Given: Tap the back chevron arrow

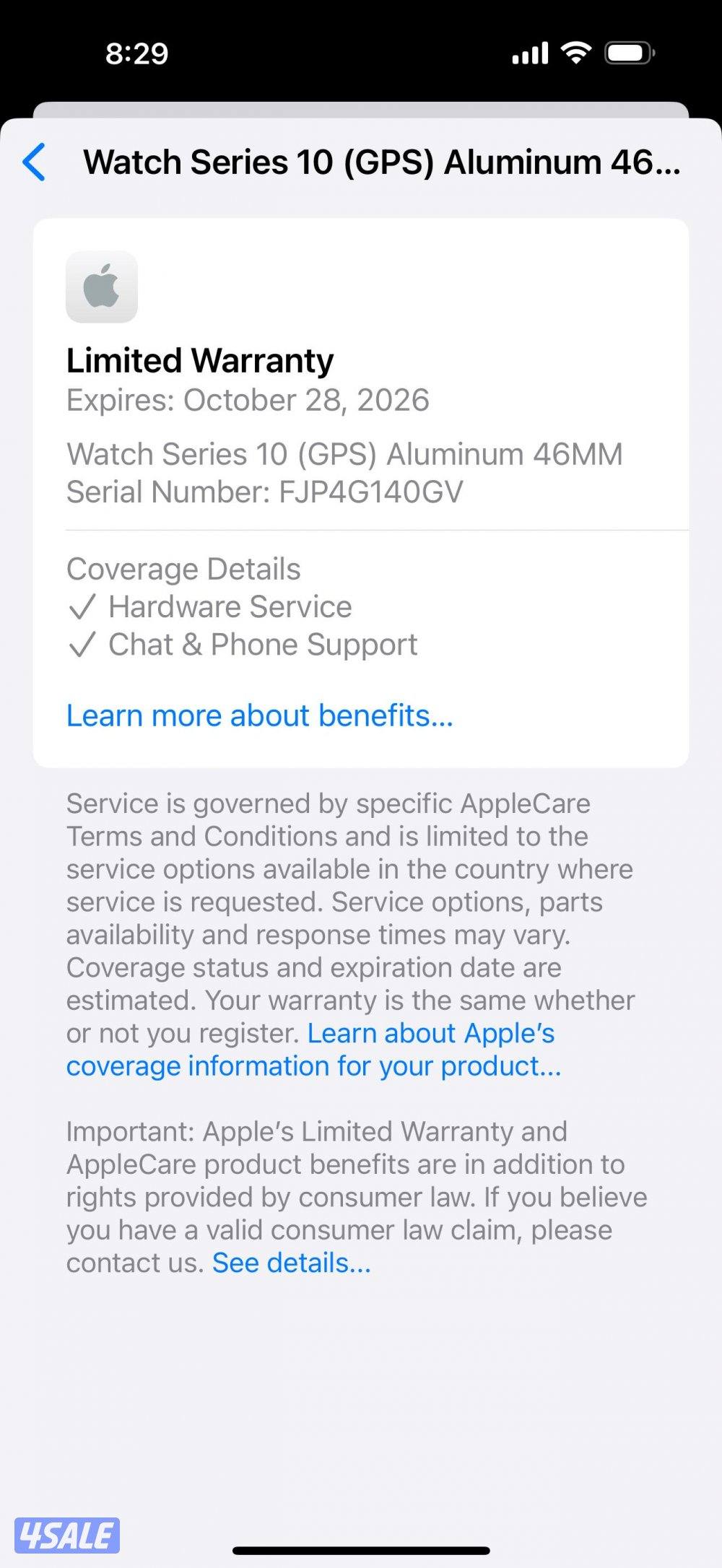Looking at the screenshot, I should [34, 162].
